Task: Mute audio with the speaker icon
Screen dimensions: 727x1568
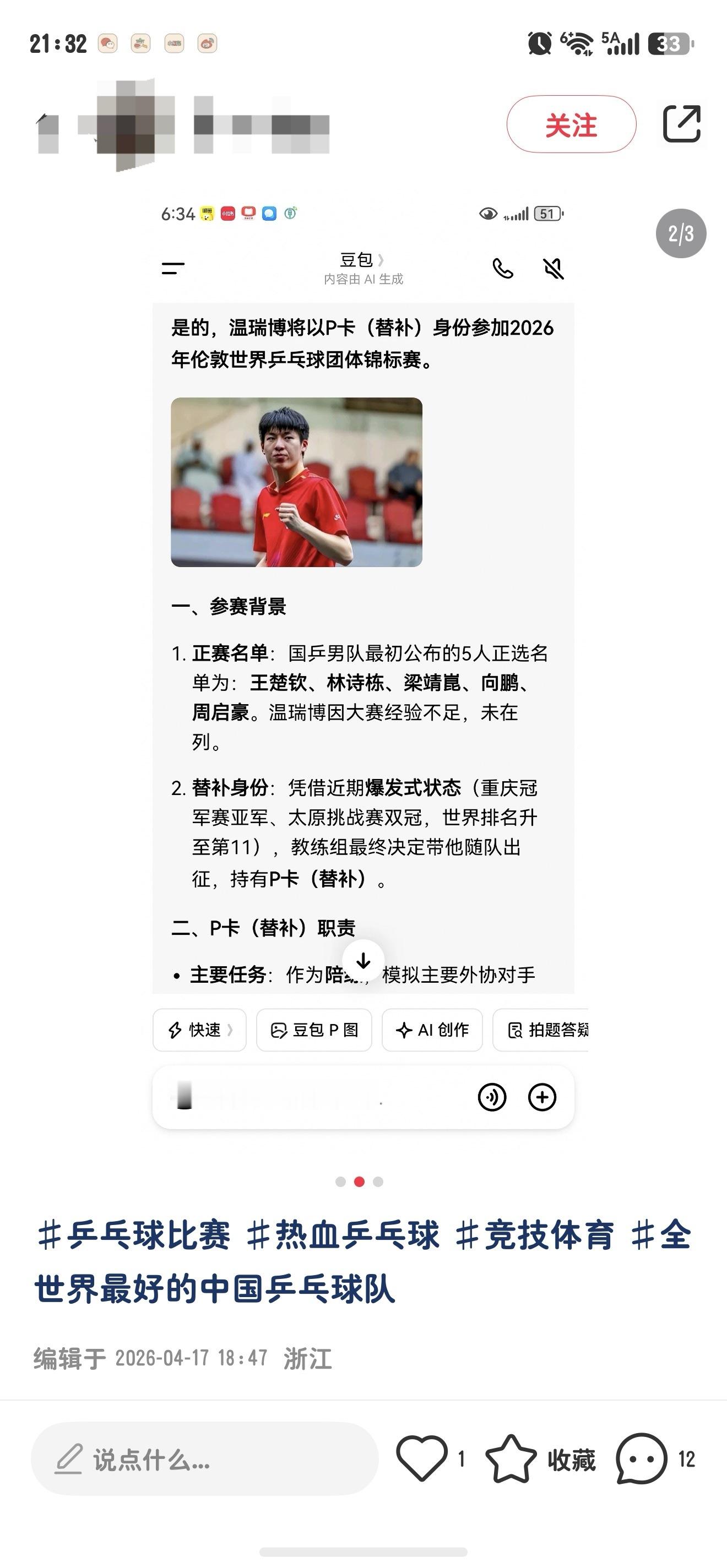Action: click(x=553, y=269)
